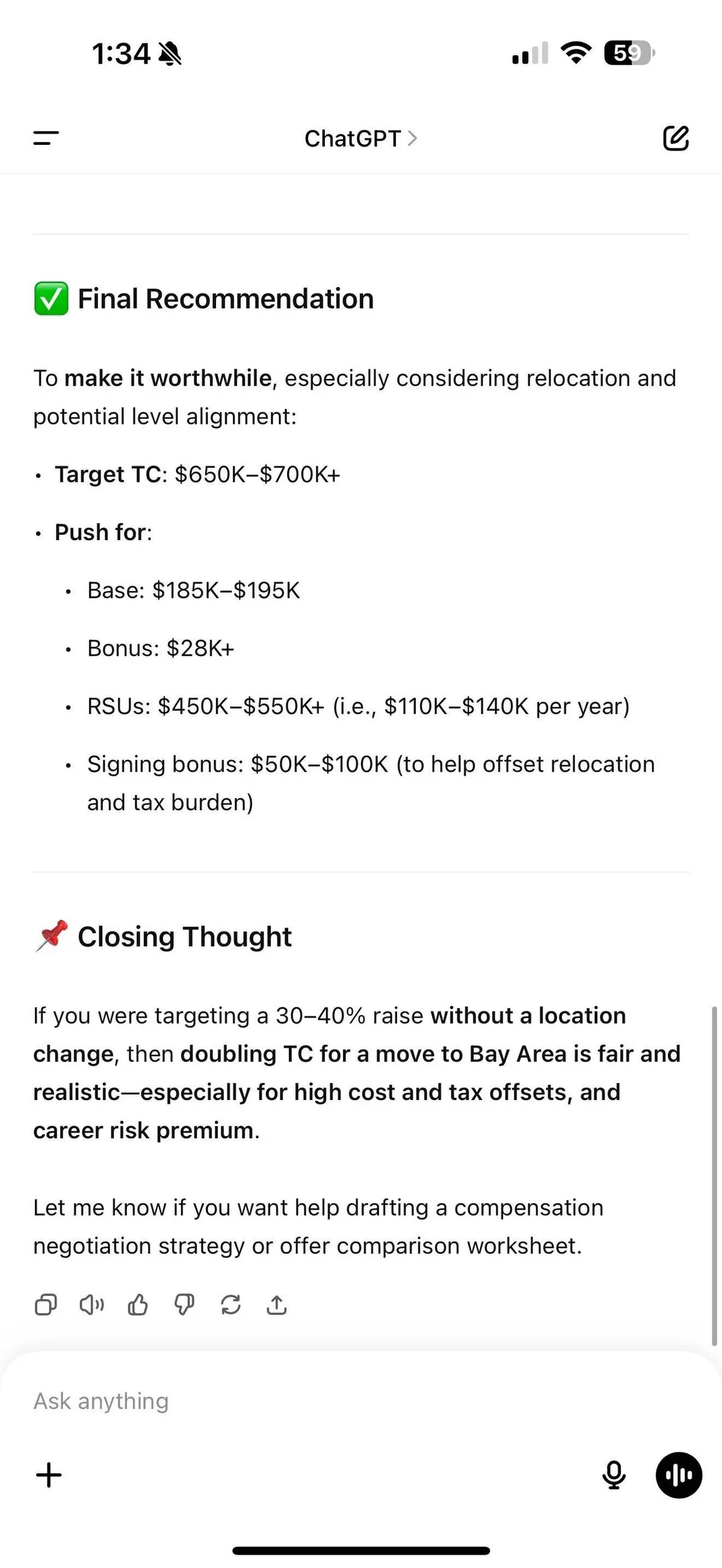Open the ChatGPT model selector
The height and width of the screenshot is (1568, 722).
(x=360, y=139)
